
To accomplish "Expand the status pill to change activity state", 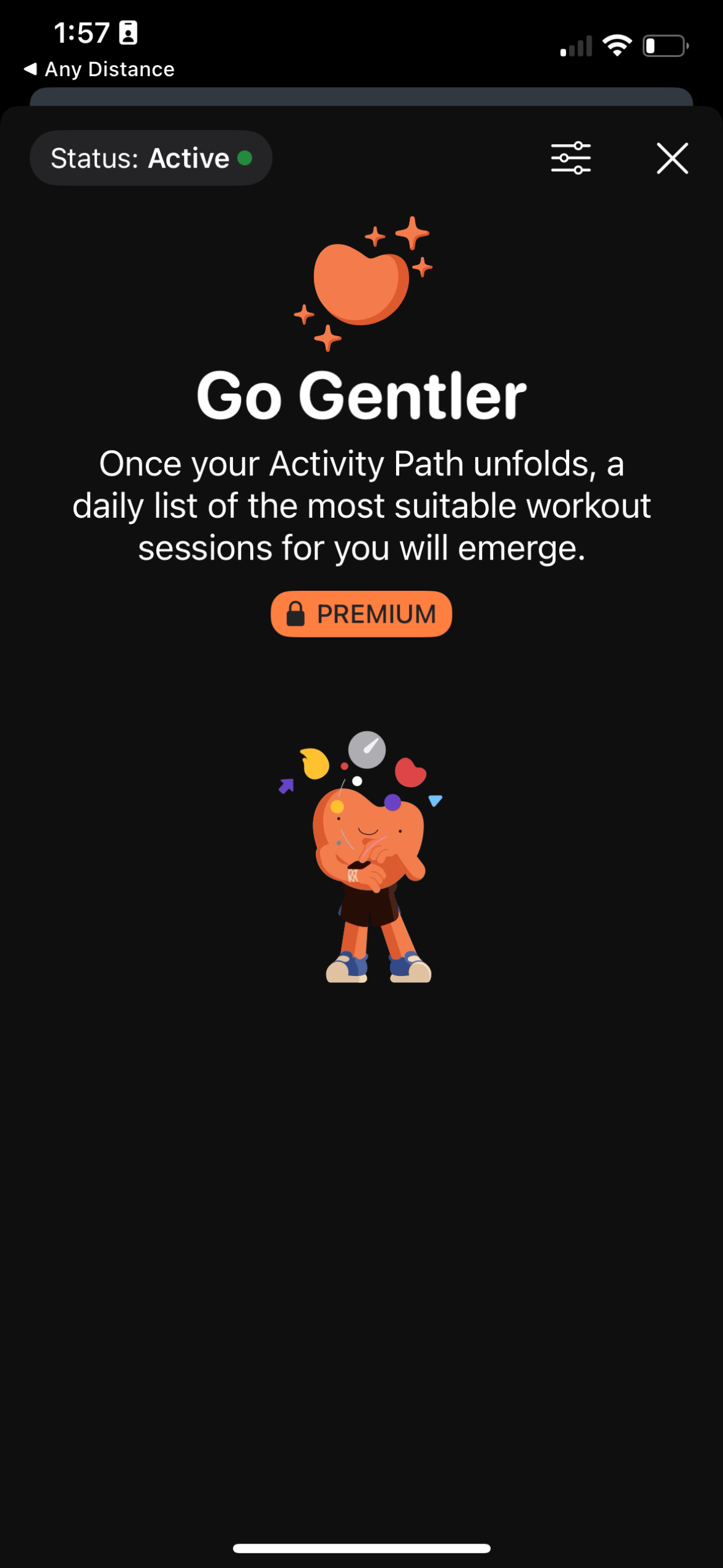I will point(150,158).
